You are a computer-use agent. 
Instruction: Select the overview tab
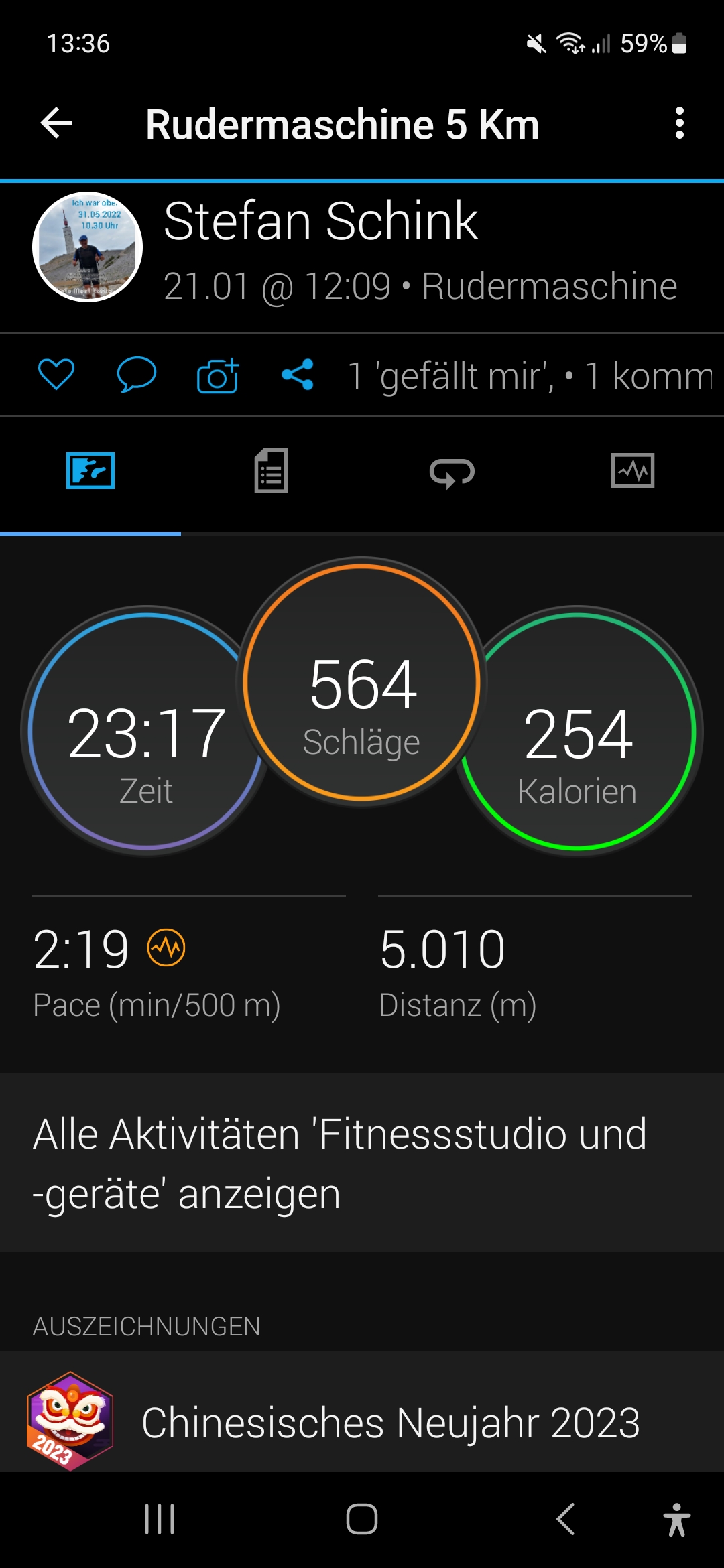tap(90, 471)
